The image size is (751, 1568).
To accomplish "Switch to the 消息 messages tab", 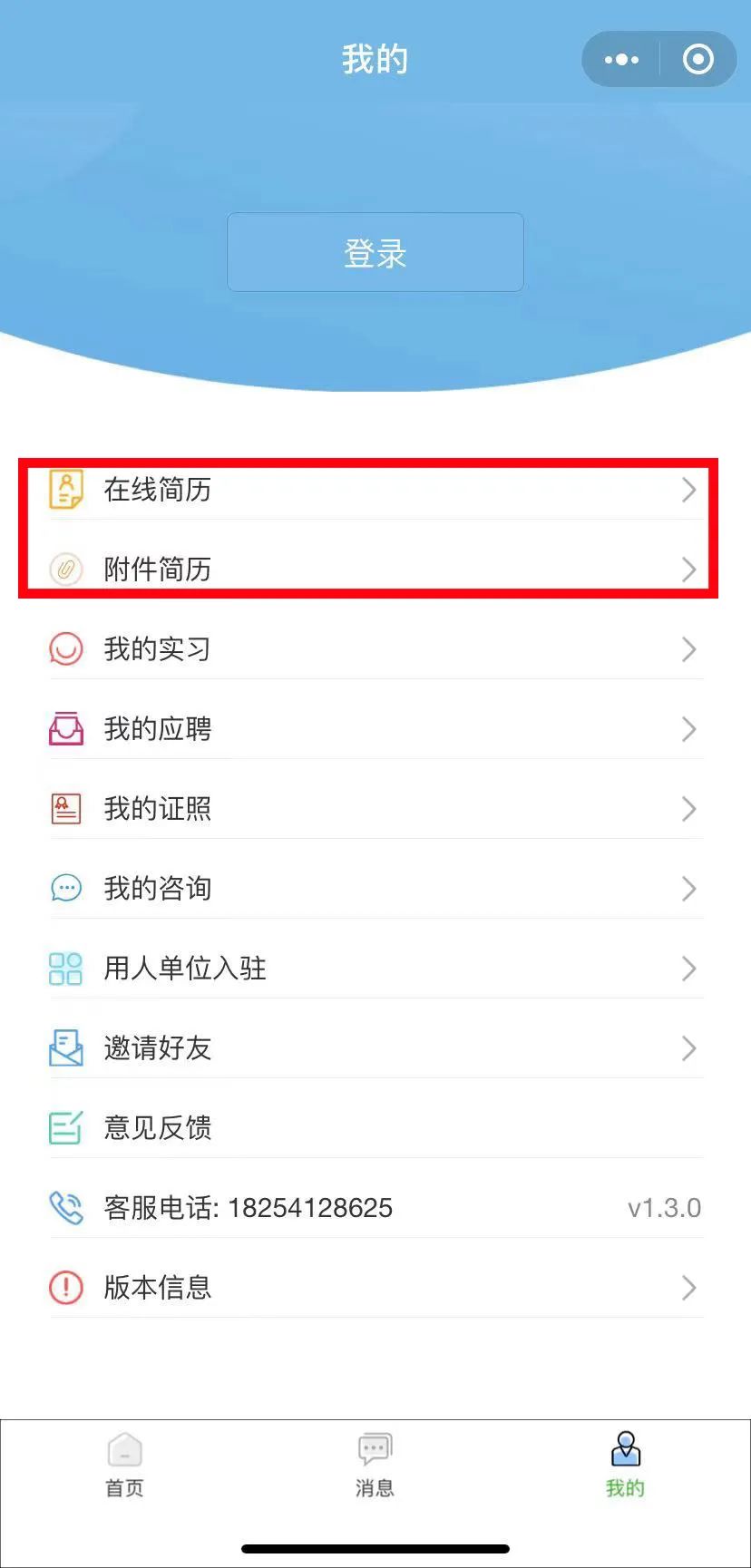I will point(375,1465).
